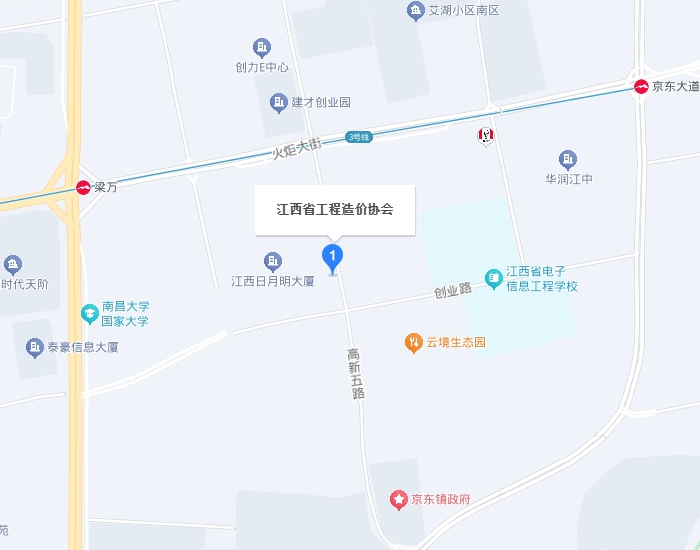The width and height of the screenshot is (700, 550).
Task: Select the 南昌大学国家大学 marker
Action: pyautogui.click(x=90, y=314)
